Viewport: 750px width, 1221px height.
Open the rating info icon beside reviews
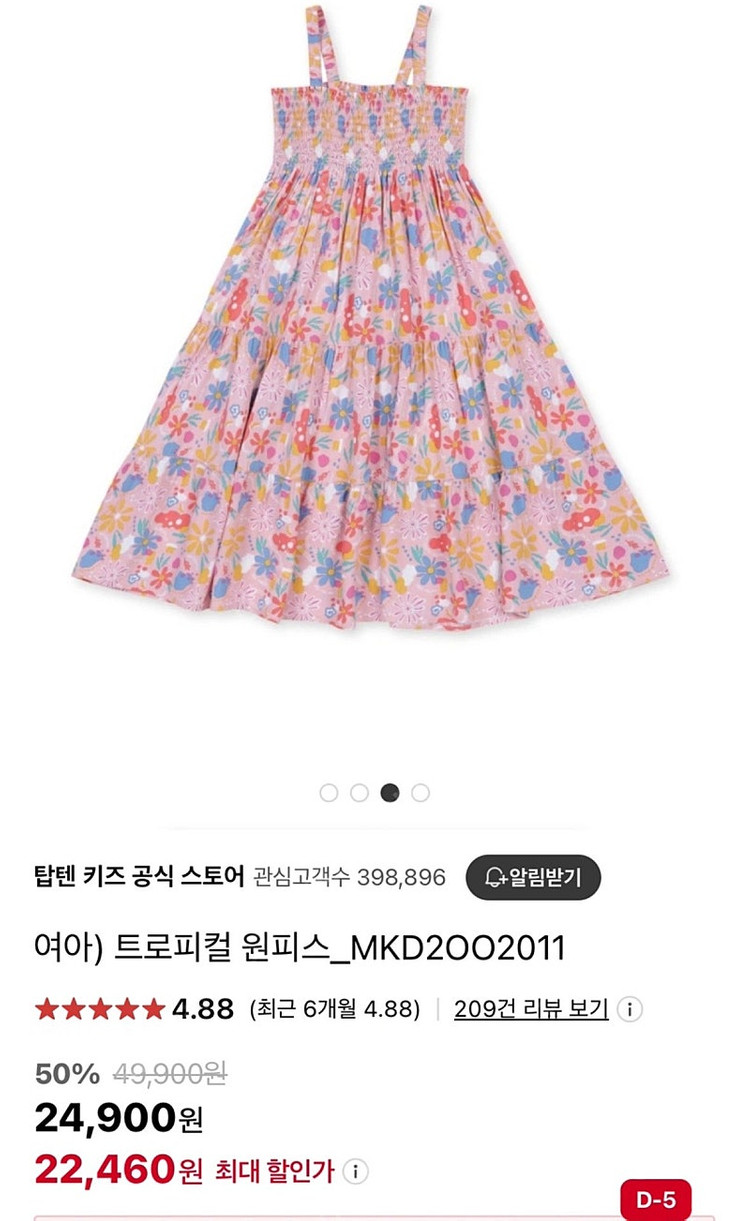pos(630,1009)
